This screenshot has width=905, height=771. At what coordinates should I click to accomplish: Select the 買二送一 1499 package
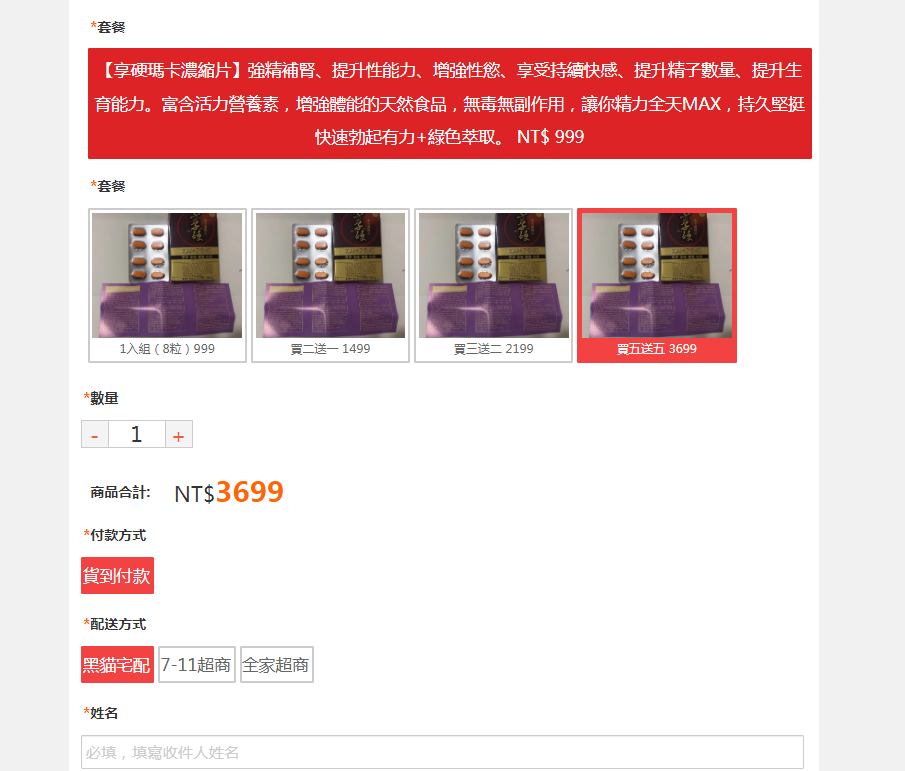point(330,285)
